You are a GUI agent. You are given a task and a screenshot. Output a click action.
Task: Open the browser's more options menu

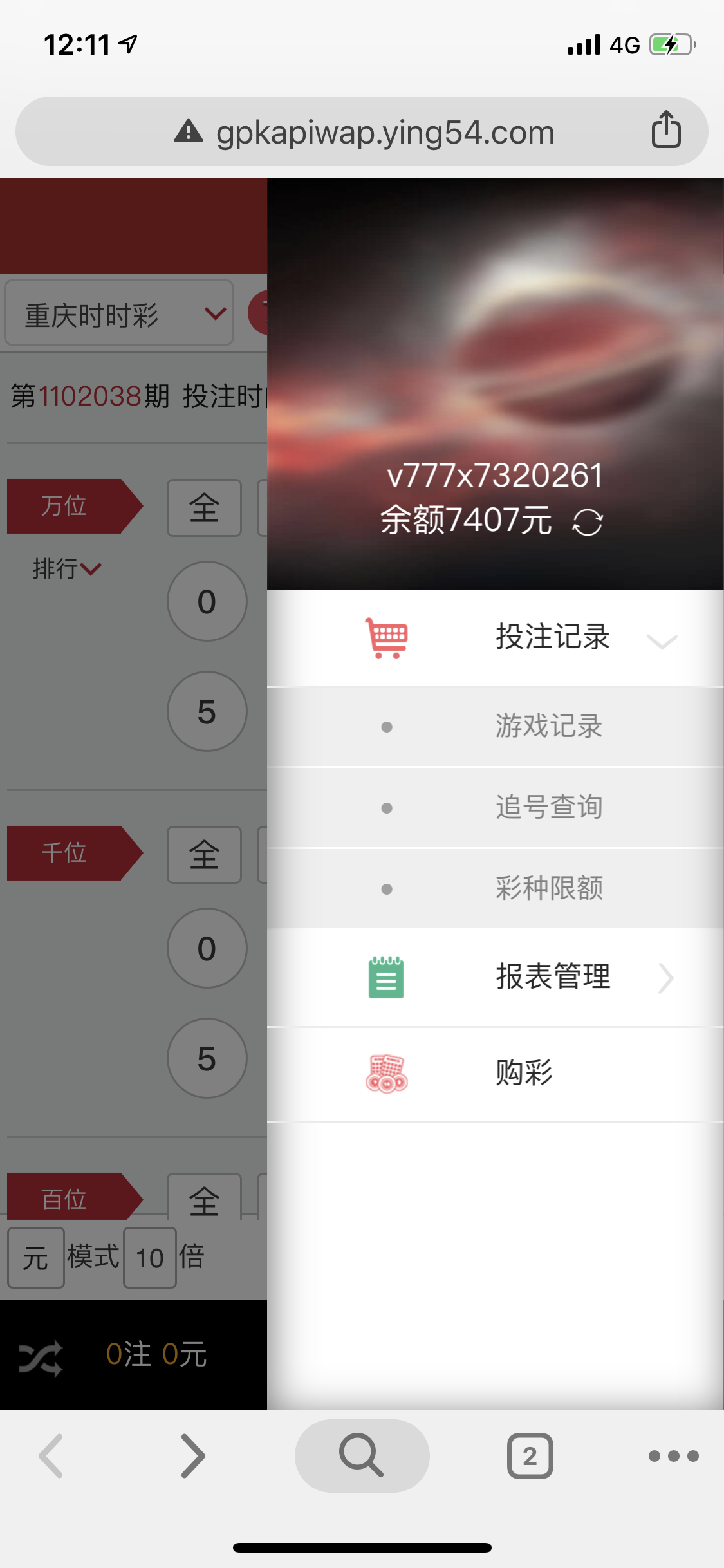click(x=673, y=1455)
